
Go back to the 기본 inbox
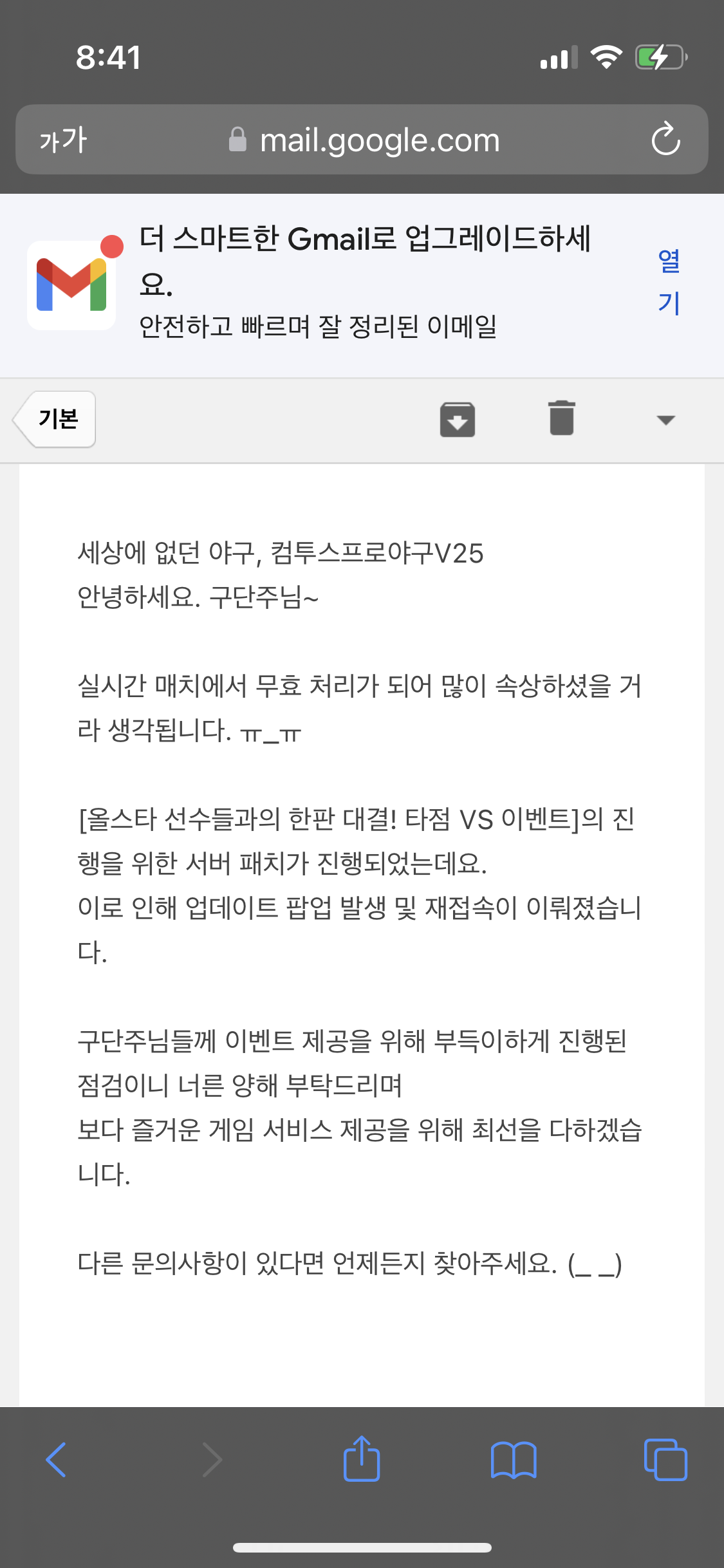[55, 419]
